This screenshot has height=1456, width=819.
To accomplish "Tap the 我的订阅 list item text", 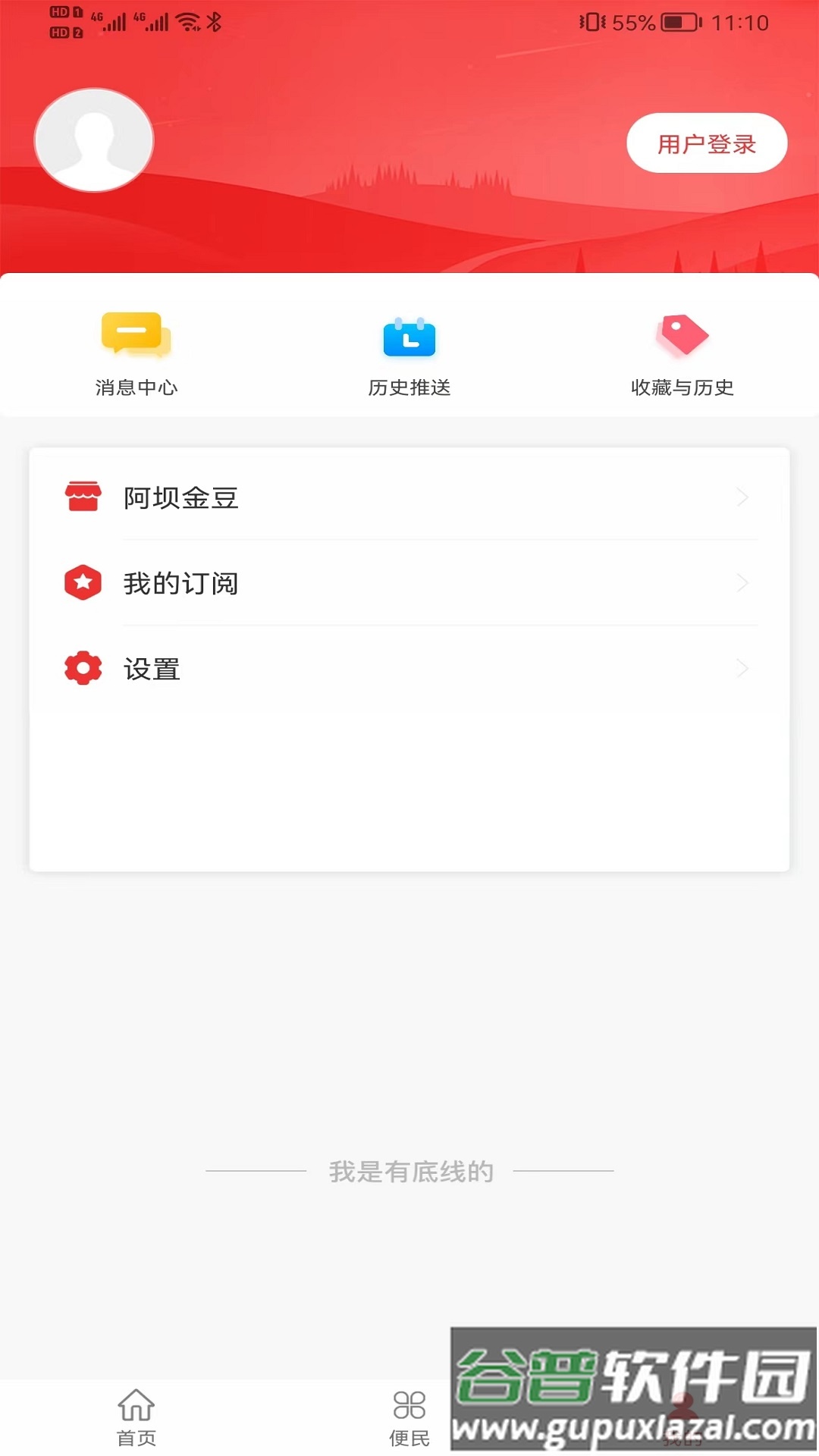I will click(x=181, y=583).
